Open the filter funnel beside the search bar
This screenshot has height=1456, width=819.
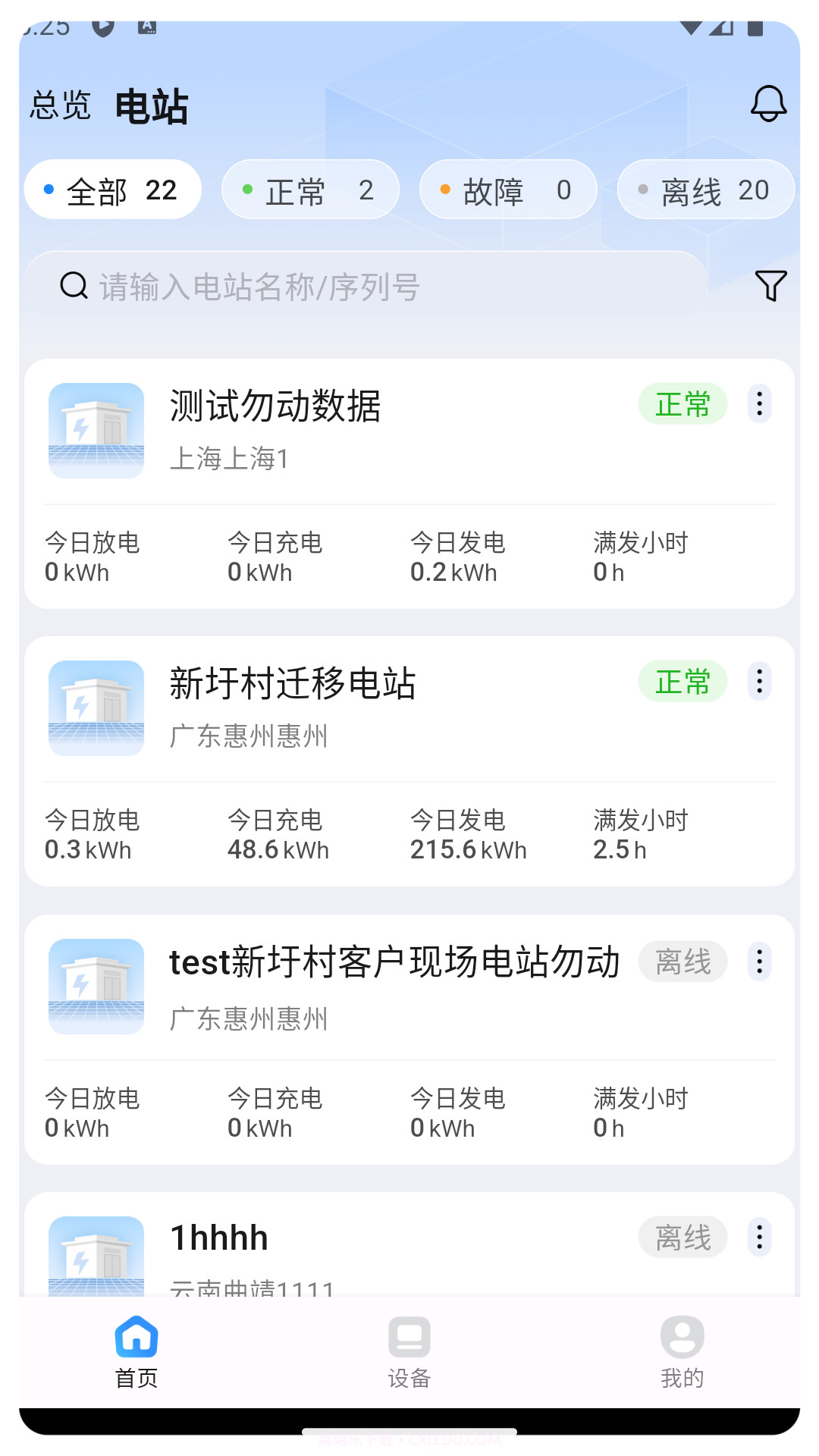770,287
